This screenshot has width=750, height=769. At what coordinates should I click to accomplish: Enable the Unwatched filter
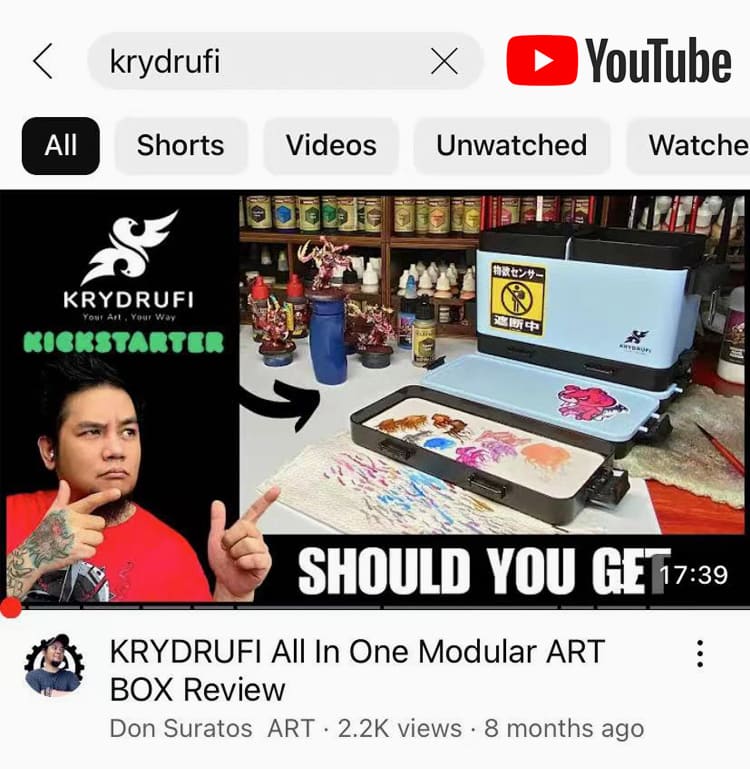coord(511,145)
